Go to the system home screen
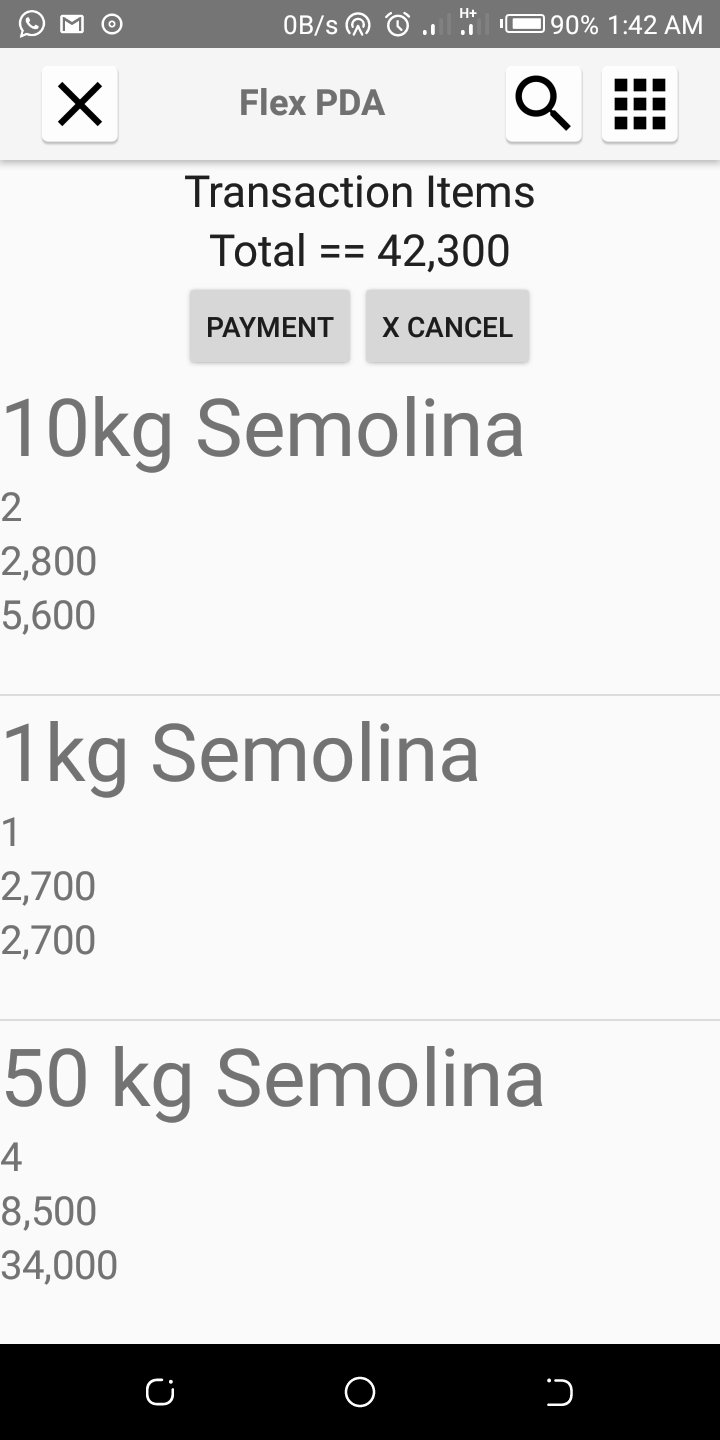The height and width of the screenshot is (1440, 720). pos(360,1392)
